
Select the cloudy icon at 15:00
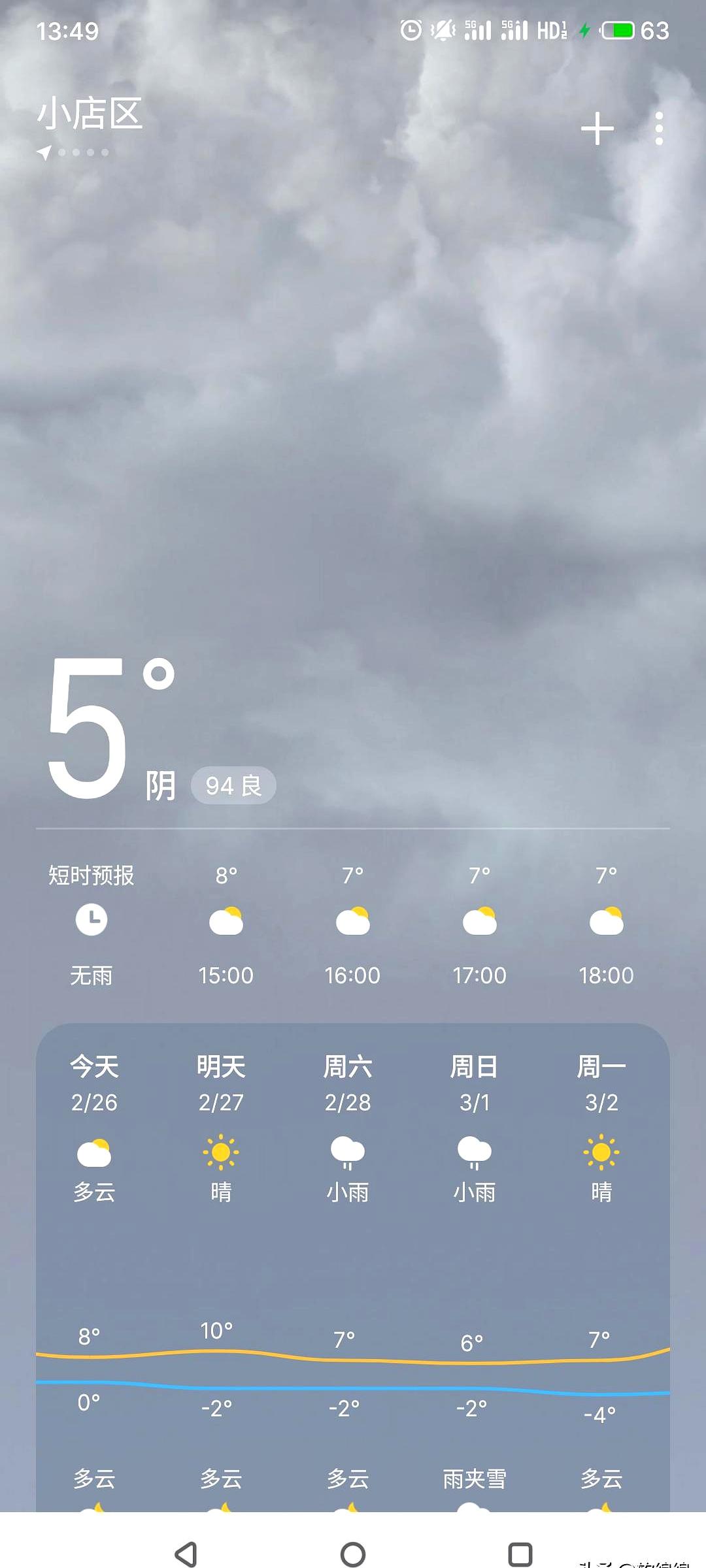pyautogui.click(x=226, y=920)
